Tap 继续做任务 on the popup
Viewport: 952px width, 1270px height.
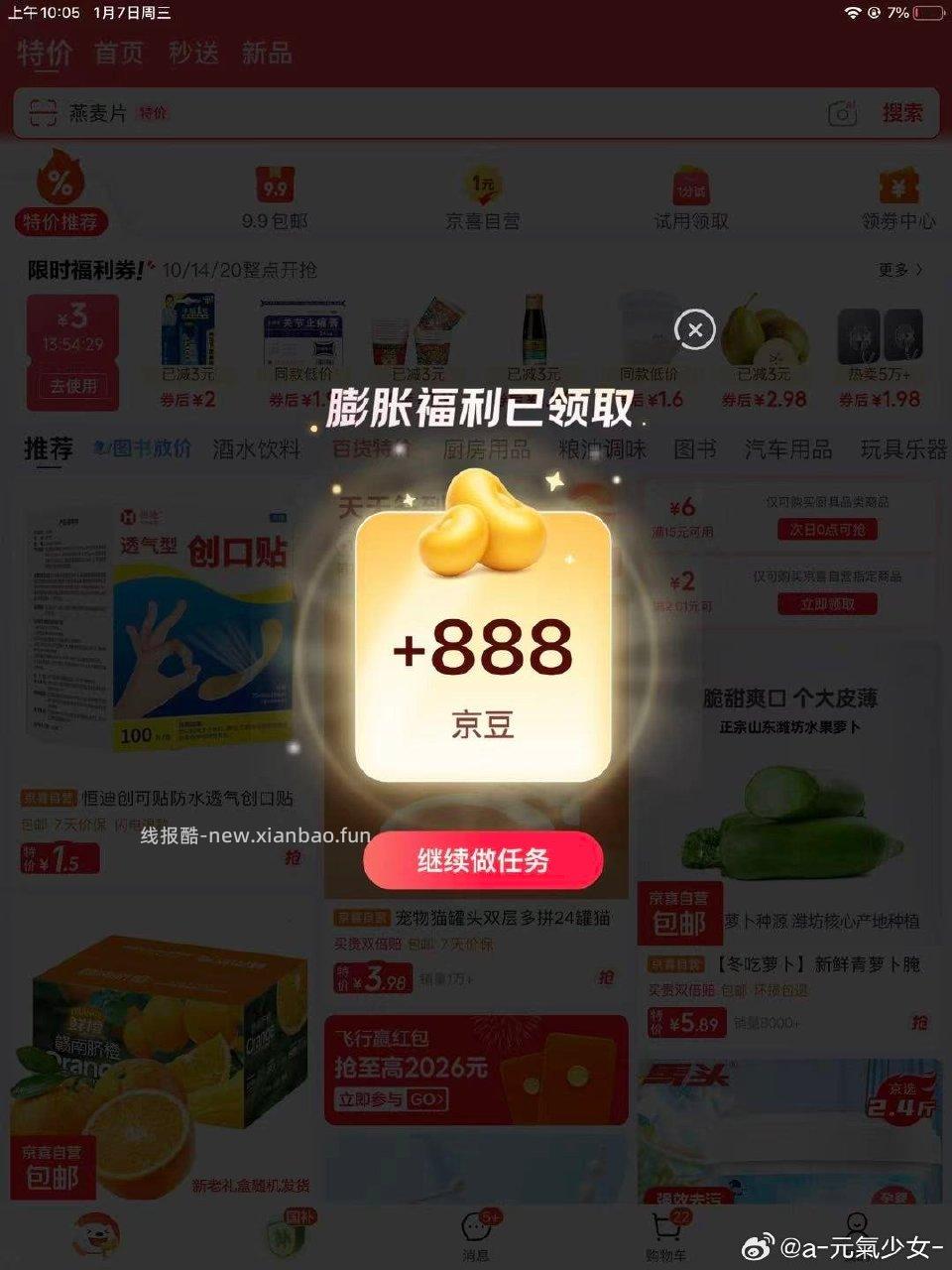coord(484,861)
